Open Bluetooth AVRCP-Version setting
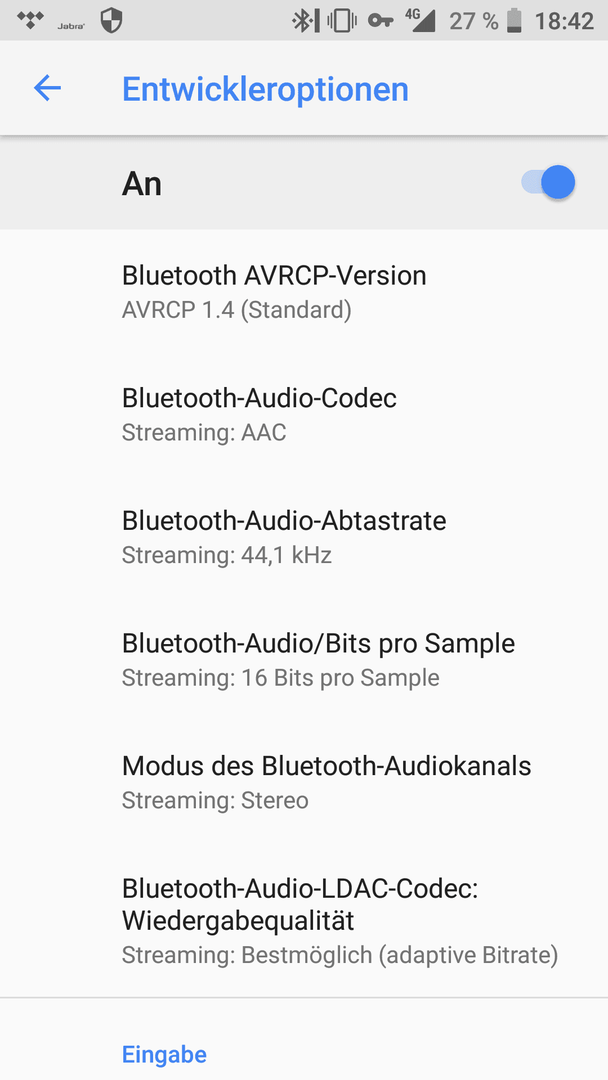Viewport: 608px width, 1080px height. tap(304, 291)
